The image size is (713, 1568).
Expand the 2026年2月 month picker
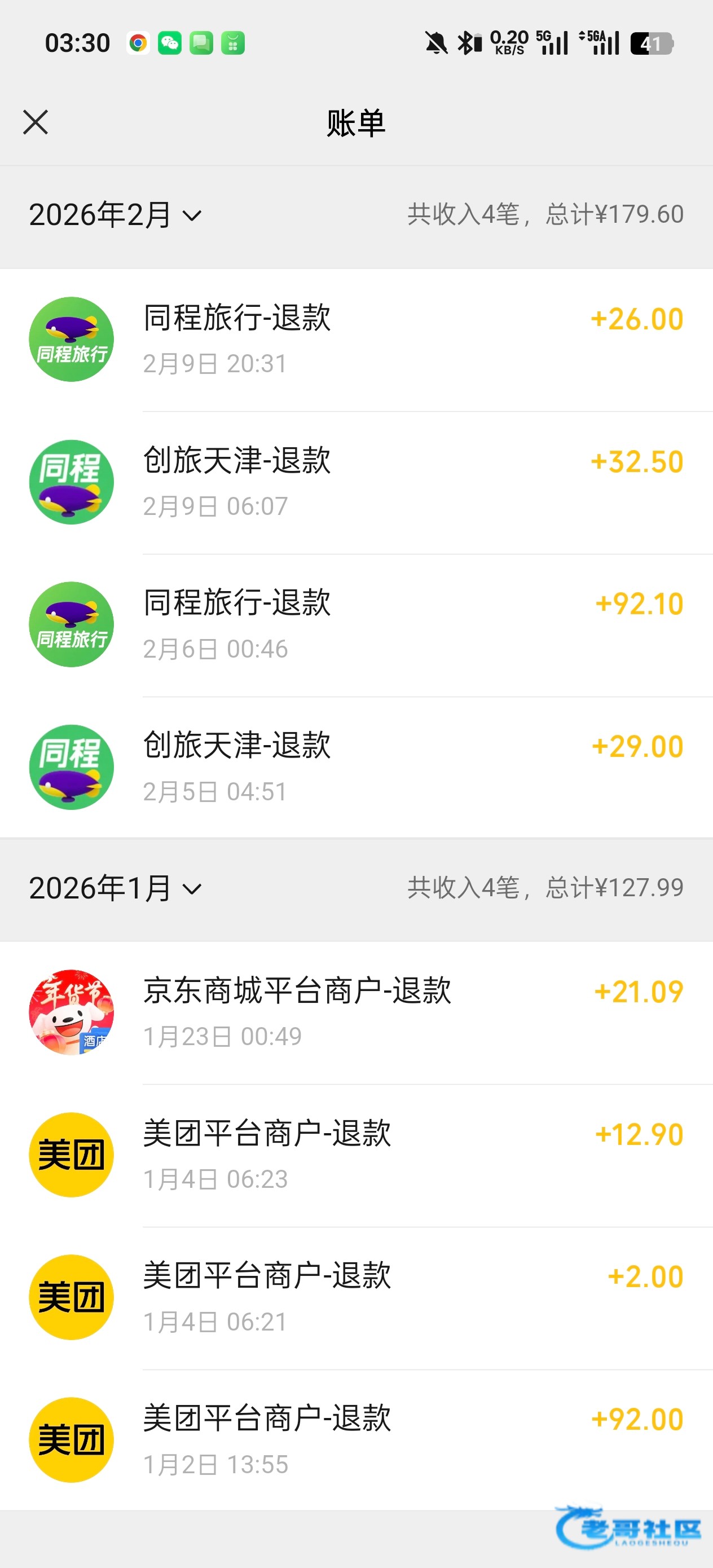115,215
